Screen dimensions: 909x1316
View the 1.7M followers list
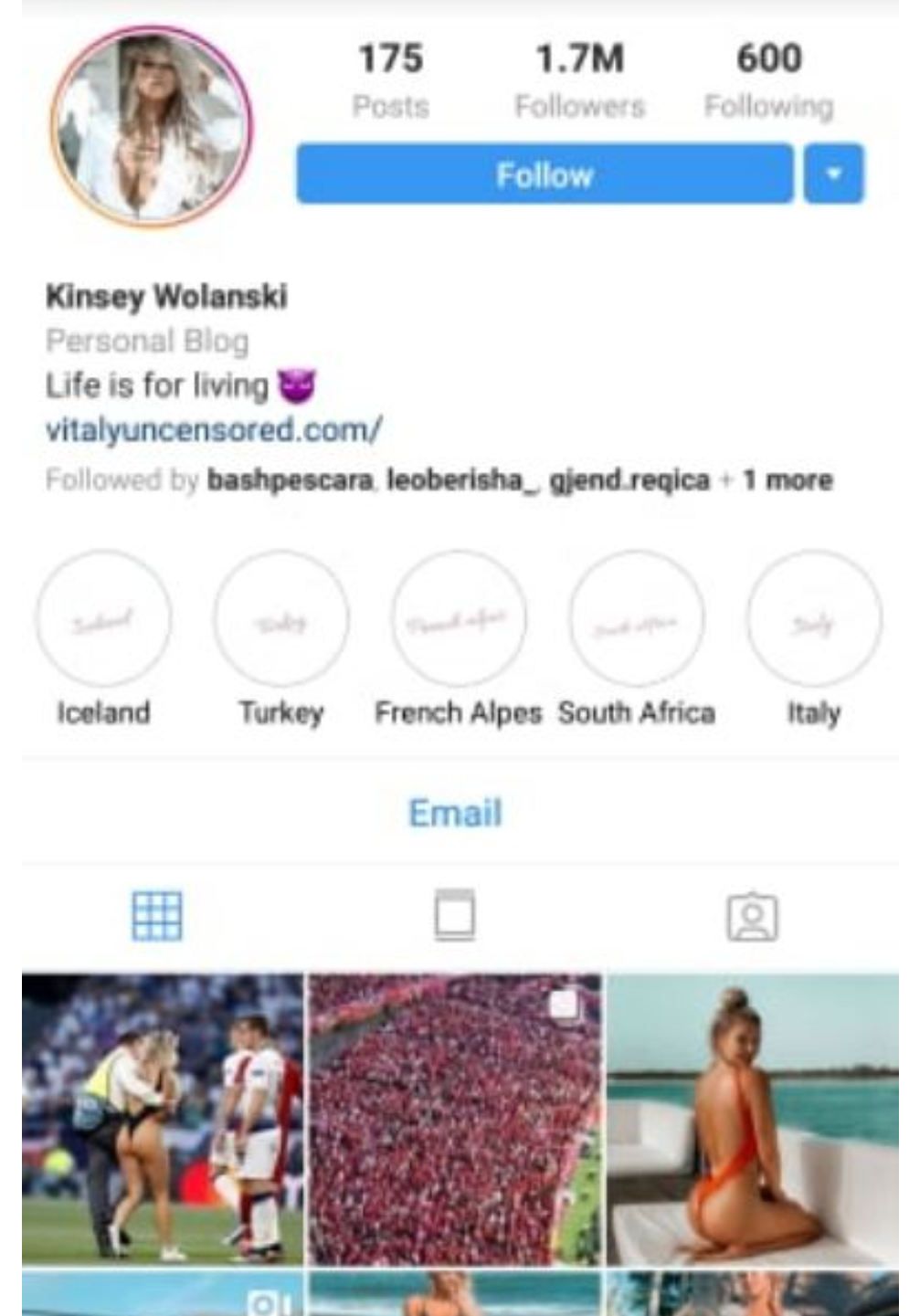(579, 80)
